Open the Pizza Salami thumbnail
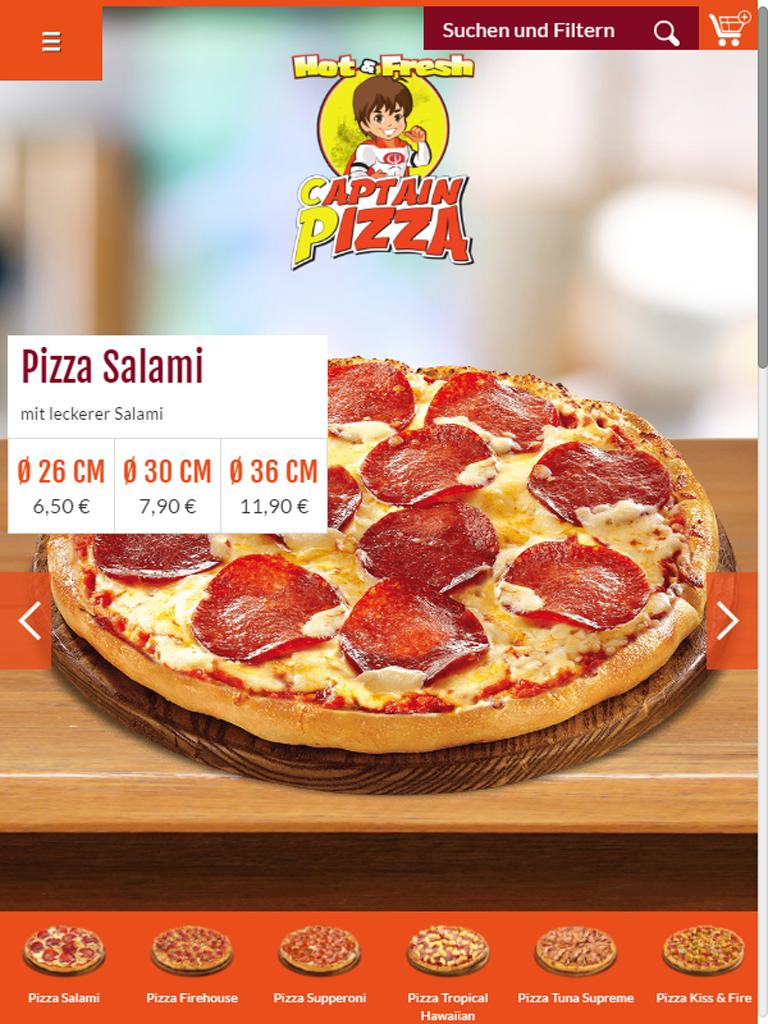 (64, 961)
